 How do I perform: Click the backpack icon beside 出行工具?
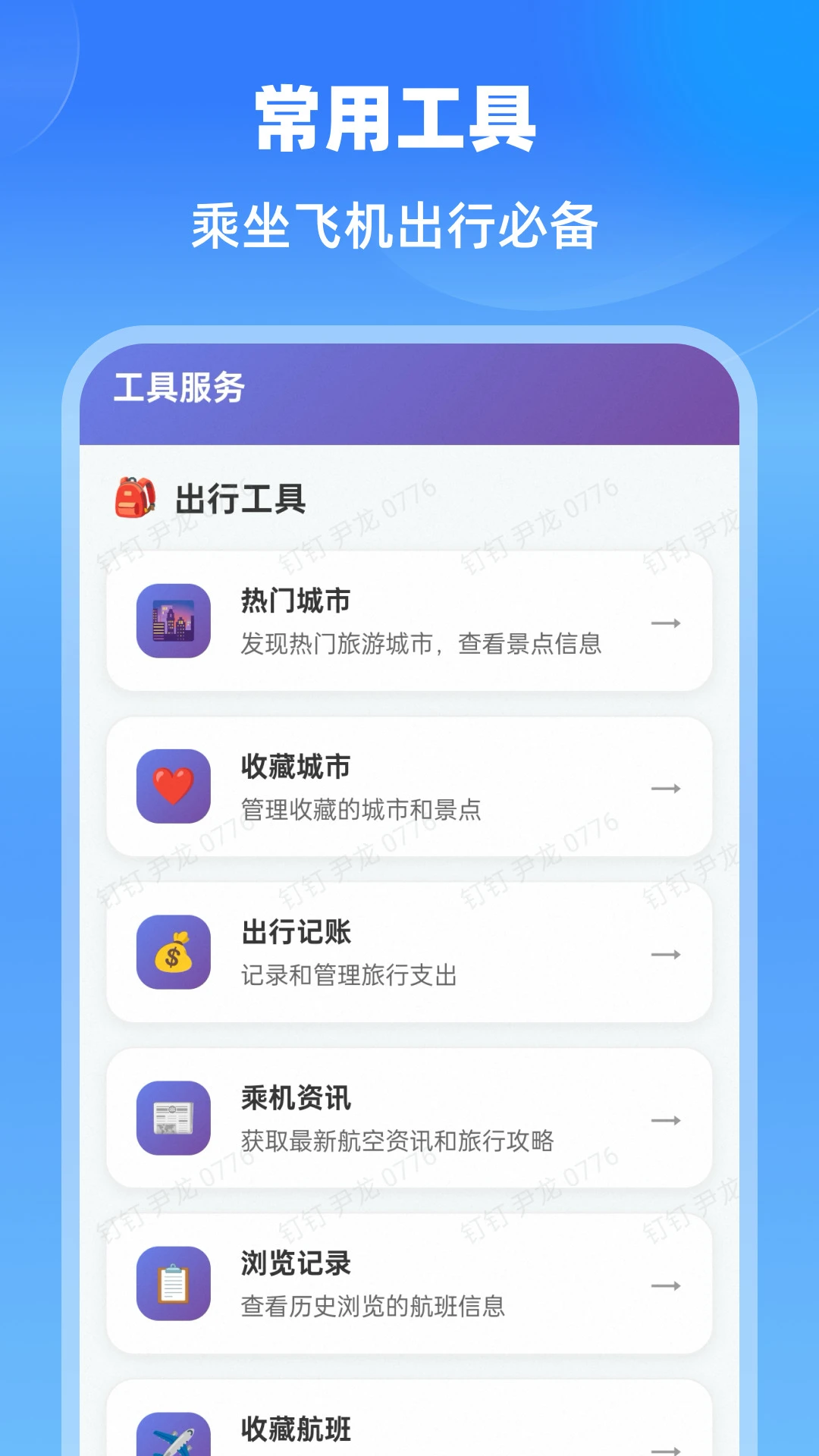pos(134,497)
